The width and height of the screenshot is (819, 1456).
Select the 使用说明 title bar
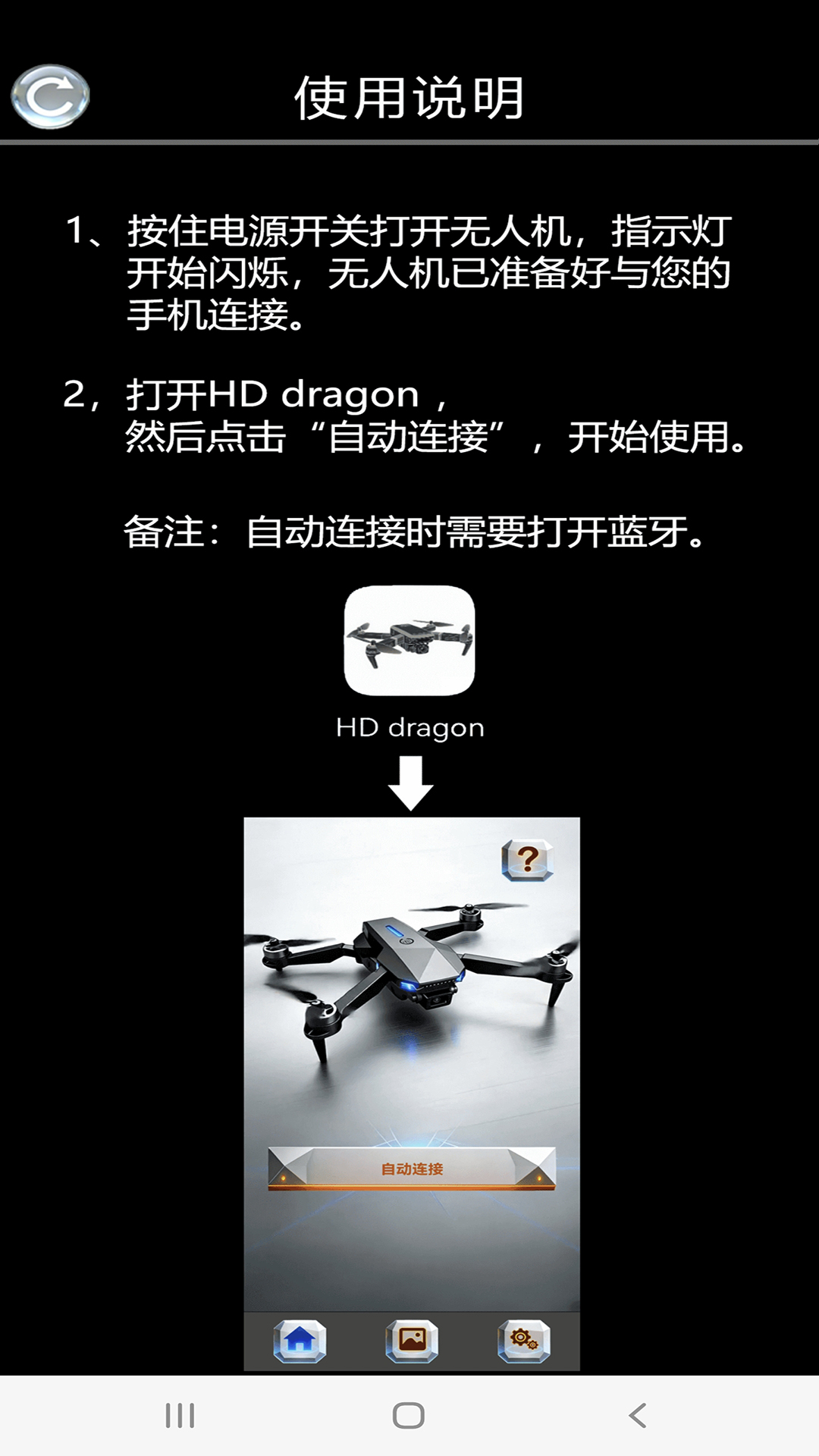(409, 97)
